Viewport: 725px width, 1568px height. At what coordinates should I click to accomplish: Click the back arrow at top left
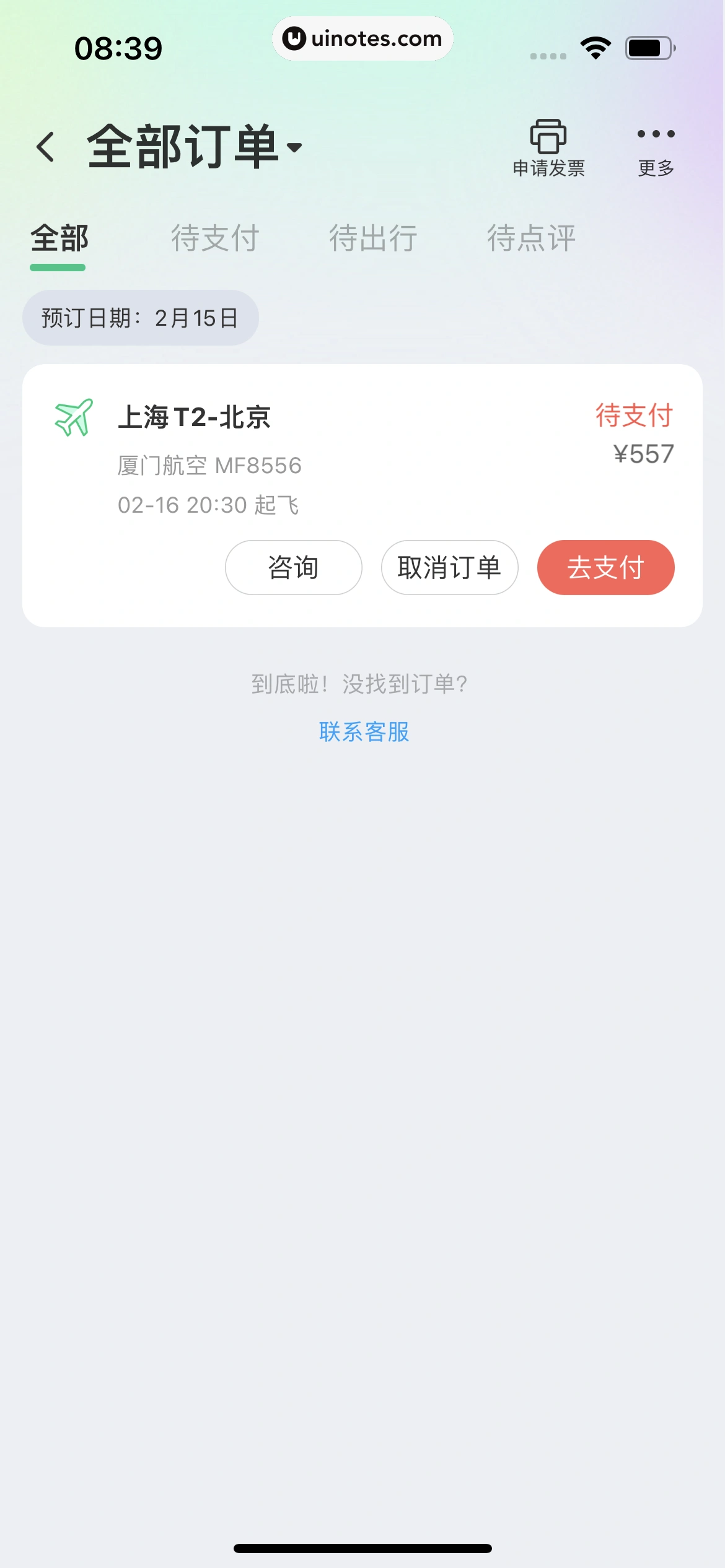tap(46, 147)
